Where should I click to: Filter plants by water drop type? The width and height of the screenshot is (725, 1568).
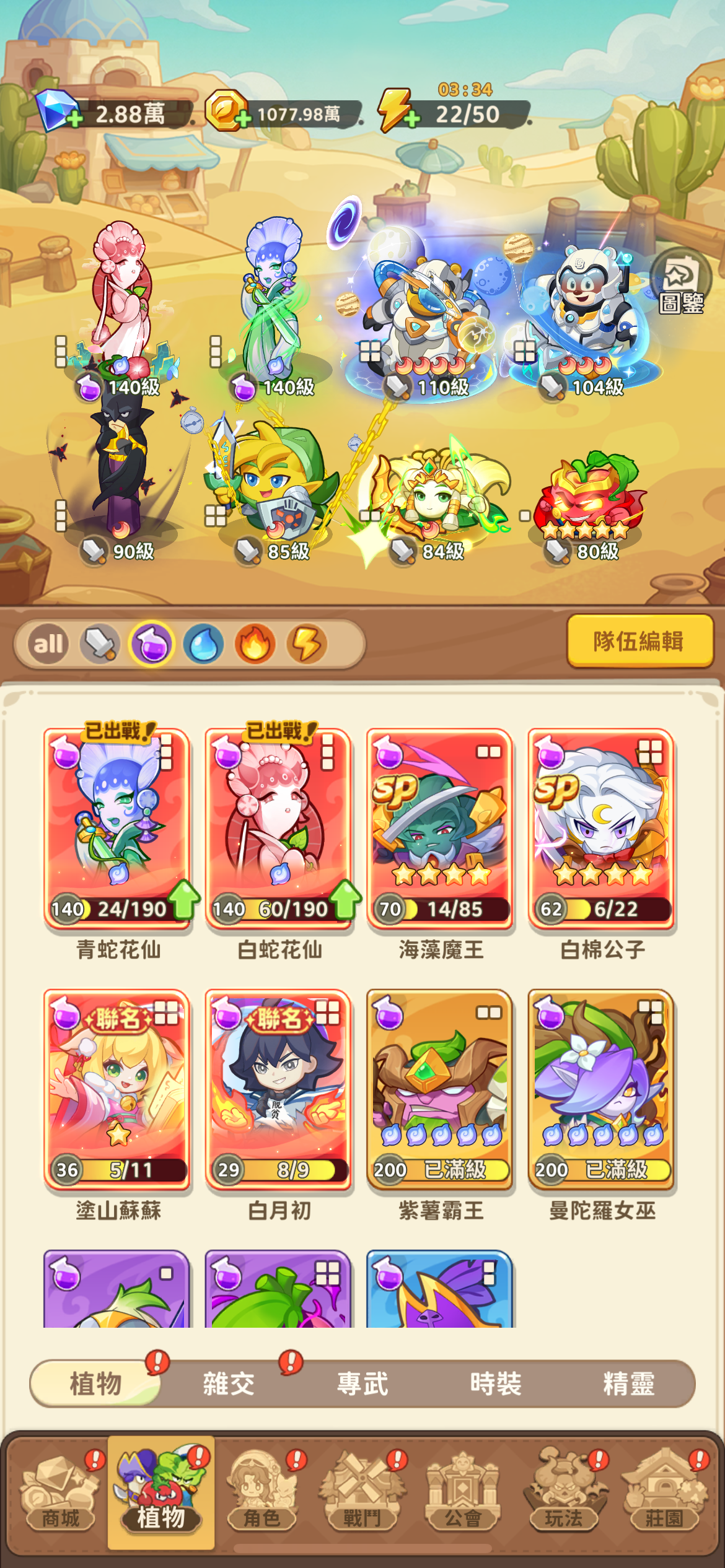pyautogui.click(x=203, y=644)
